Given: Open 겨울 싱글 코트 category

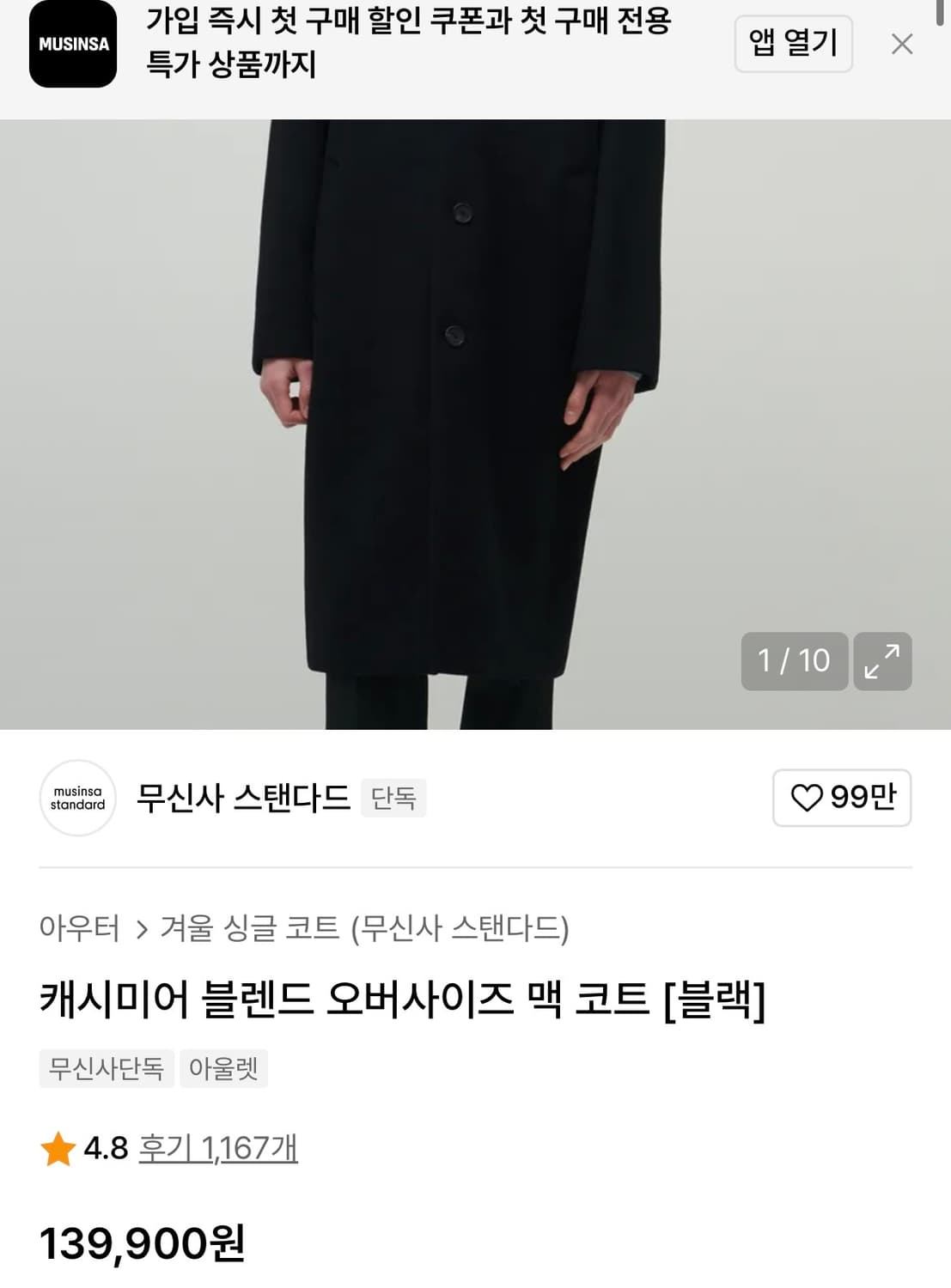Looking at the screenshot, I should pyautogui.click(x=247, y=928).
